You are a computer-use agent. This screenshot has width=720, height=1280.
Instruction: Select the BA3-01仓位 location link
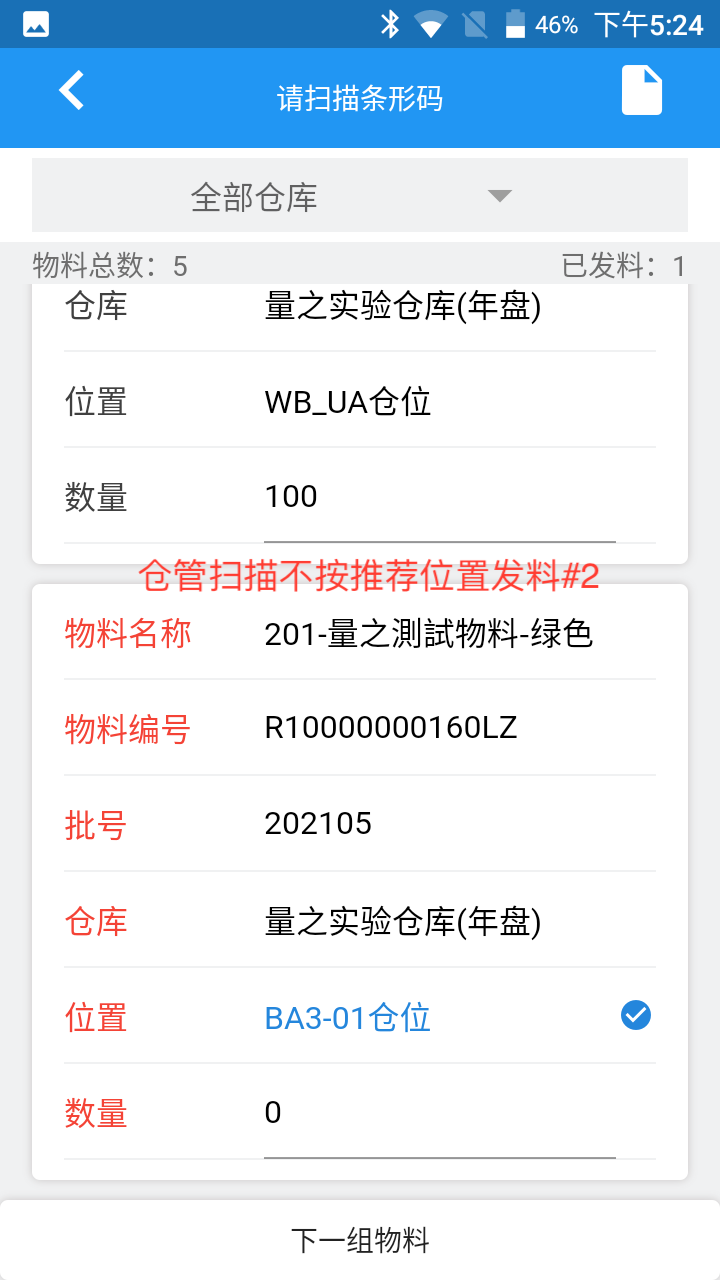pos(347,1018)
